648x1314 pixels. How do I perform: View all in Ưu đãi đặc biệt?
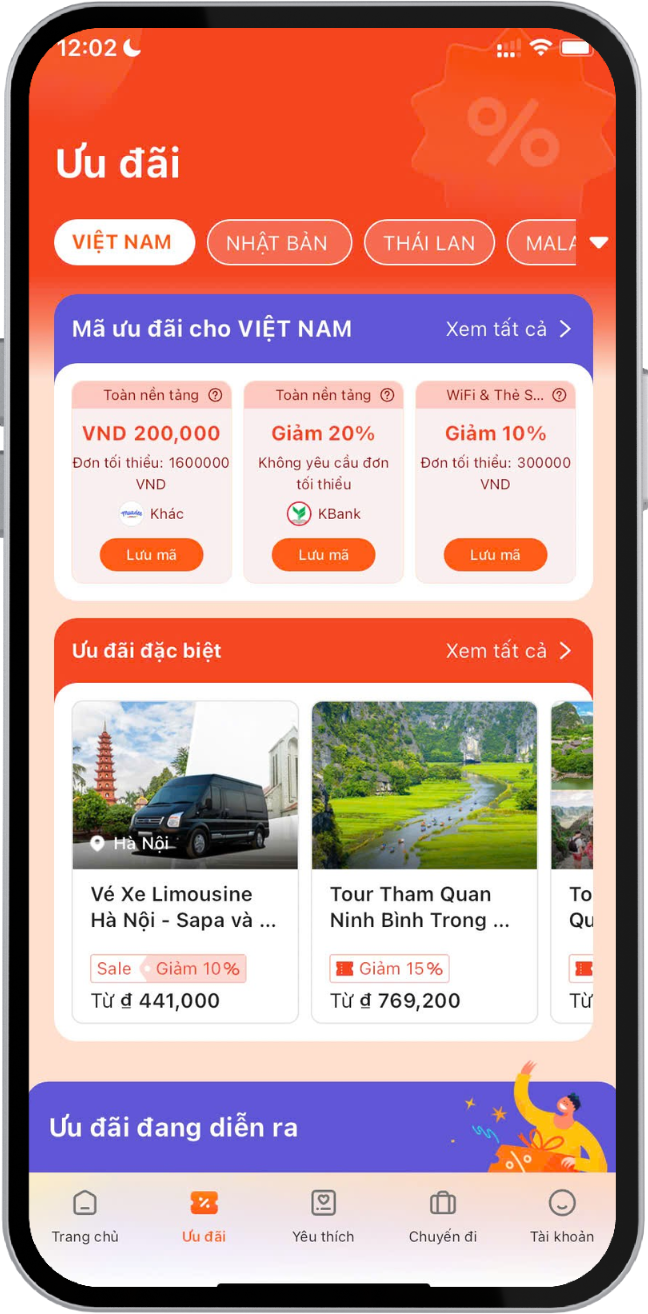(x=508, y=651)
